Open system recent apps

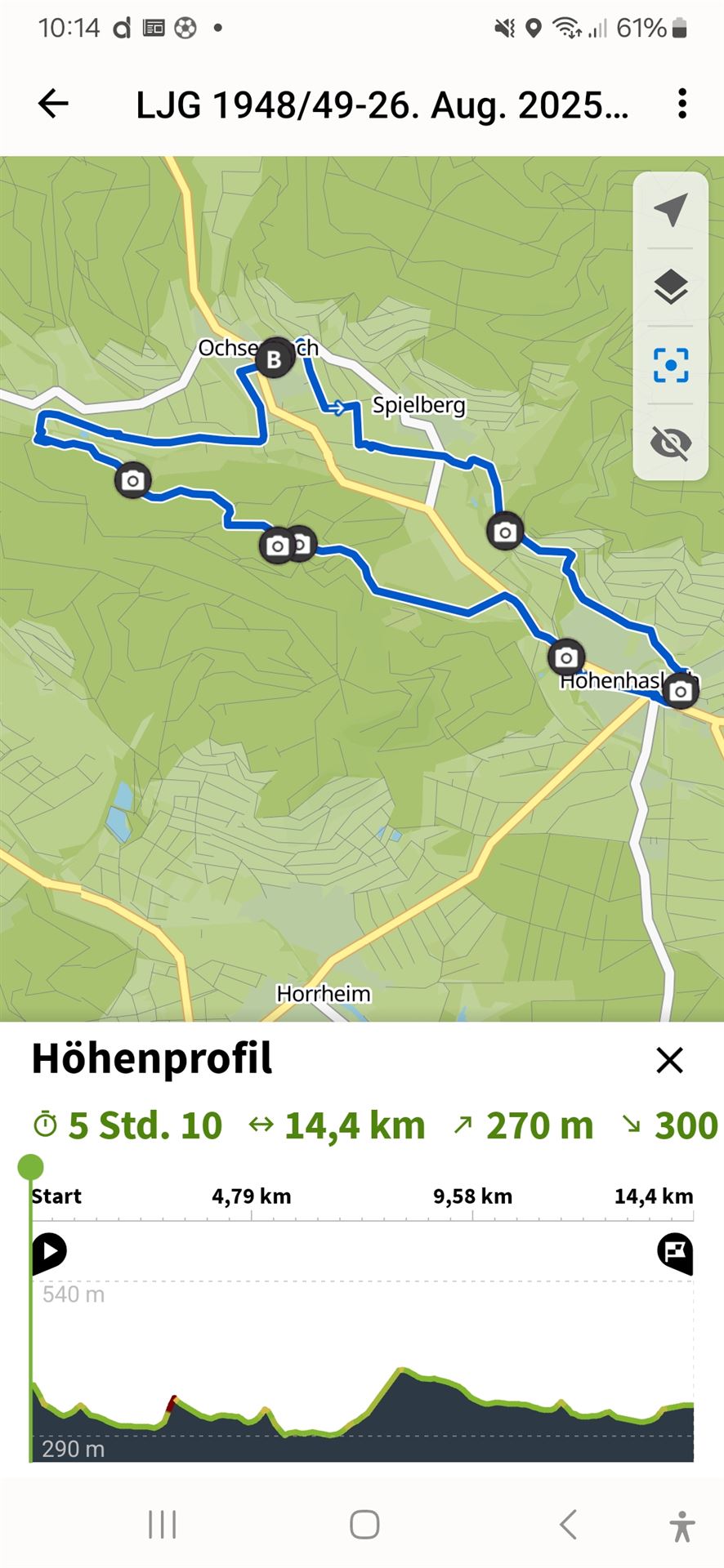[162, 1524]
